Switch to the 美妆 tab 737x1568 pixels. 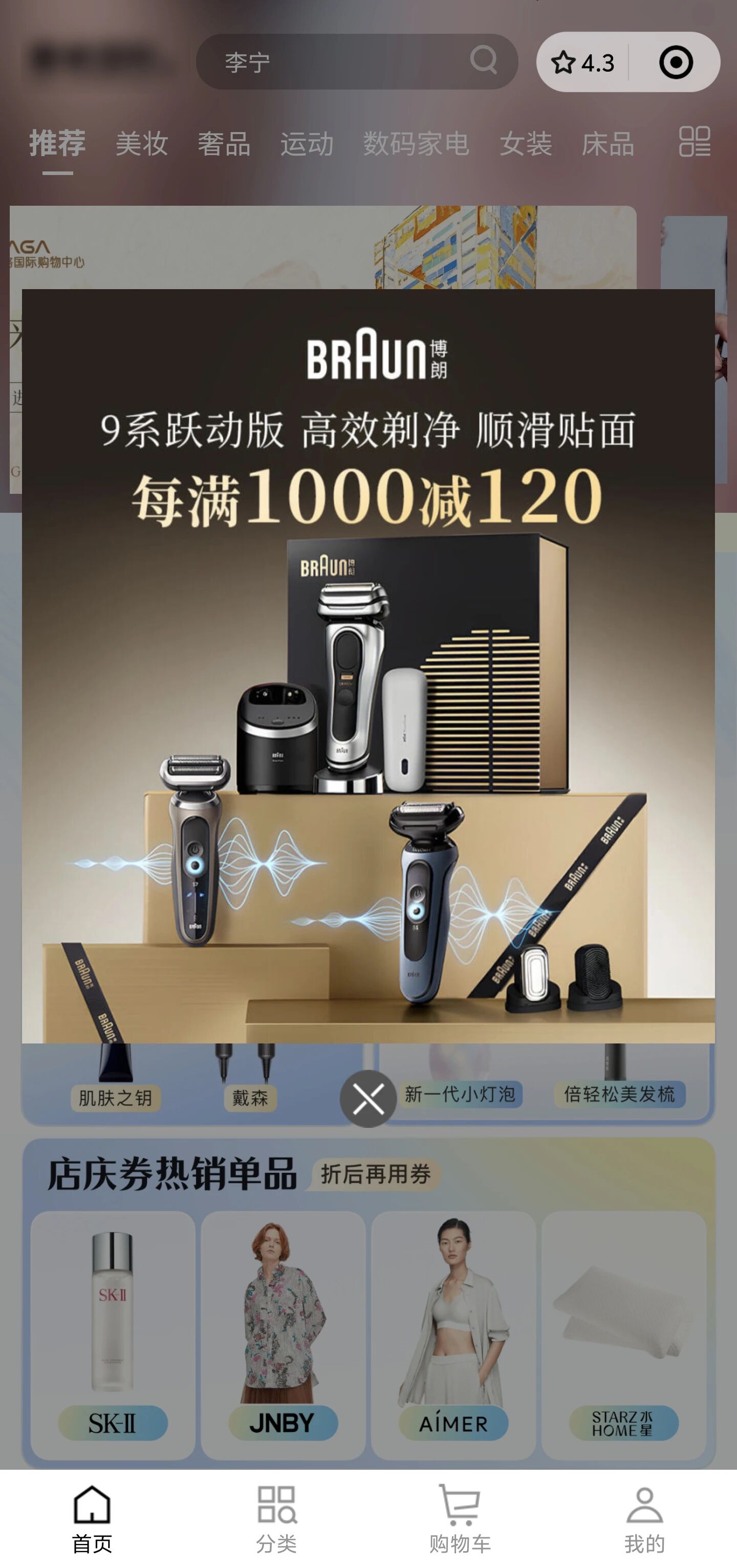click(x=142, y=144)
